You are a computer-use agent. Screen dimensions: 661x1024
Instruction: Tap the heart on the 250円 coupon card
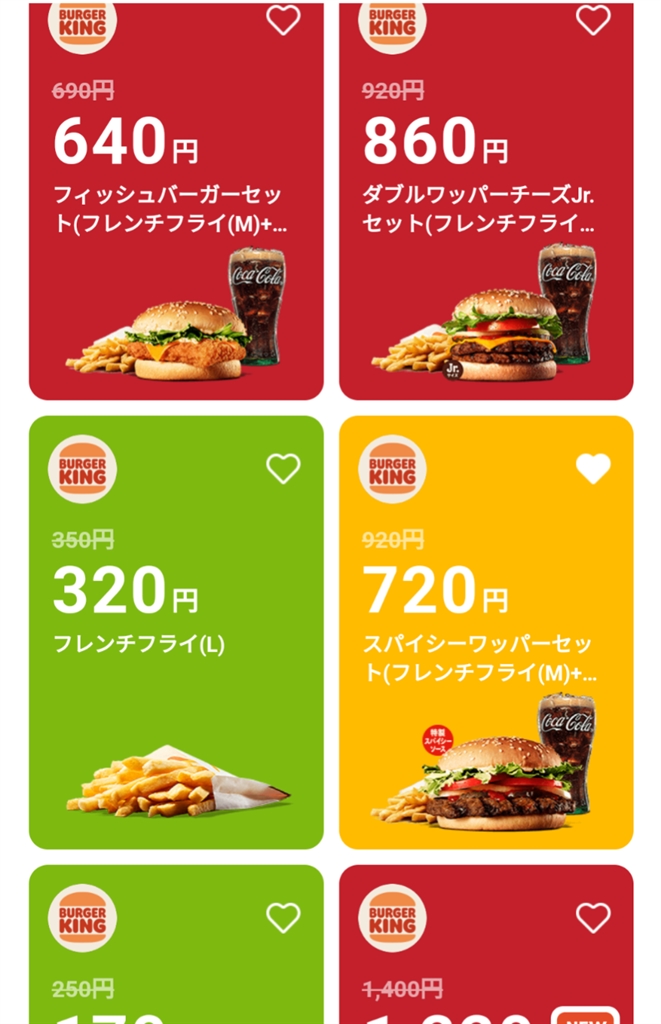[283, 917]
